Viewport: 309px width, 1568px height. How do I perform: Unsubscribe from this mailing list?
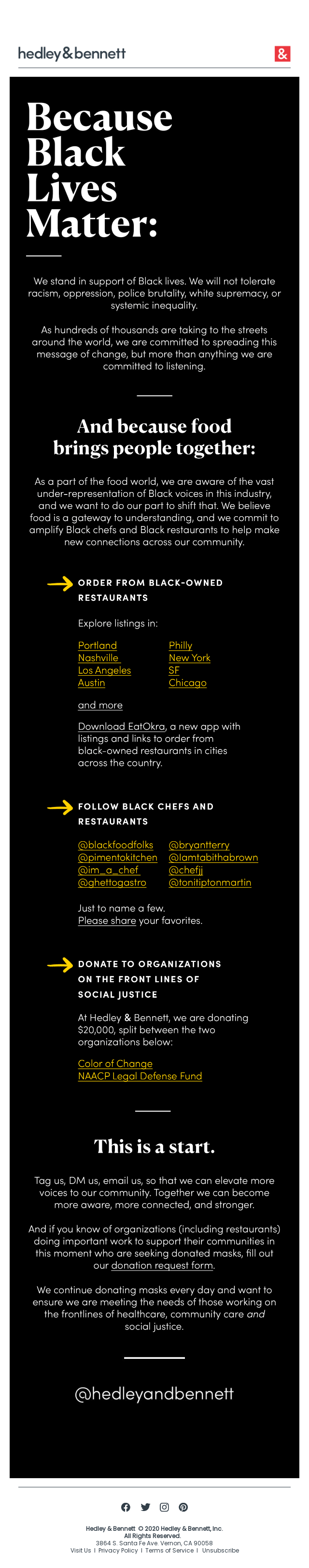pyautogui.click(x=220, y=1550)
